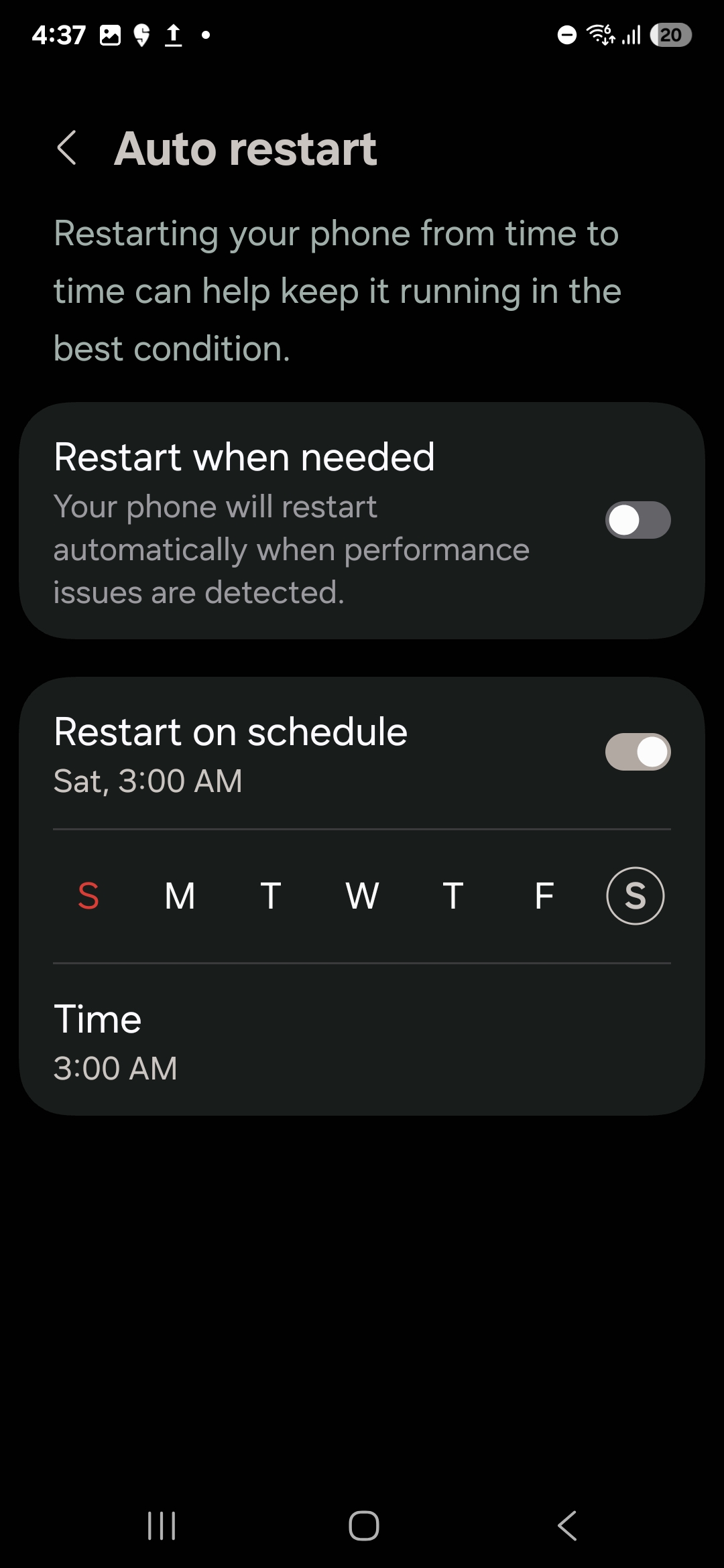Select Friday in the weekday row
The width and height of the screenshot is (724, 1568).
(x=544, y=896)
